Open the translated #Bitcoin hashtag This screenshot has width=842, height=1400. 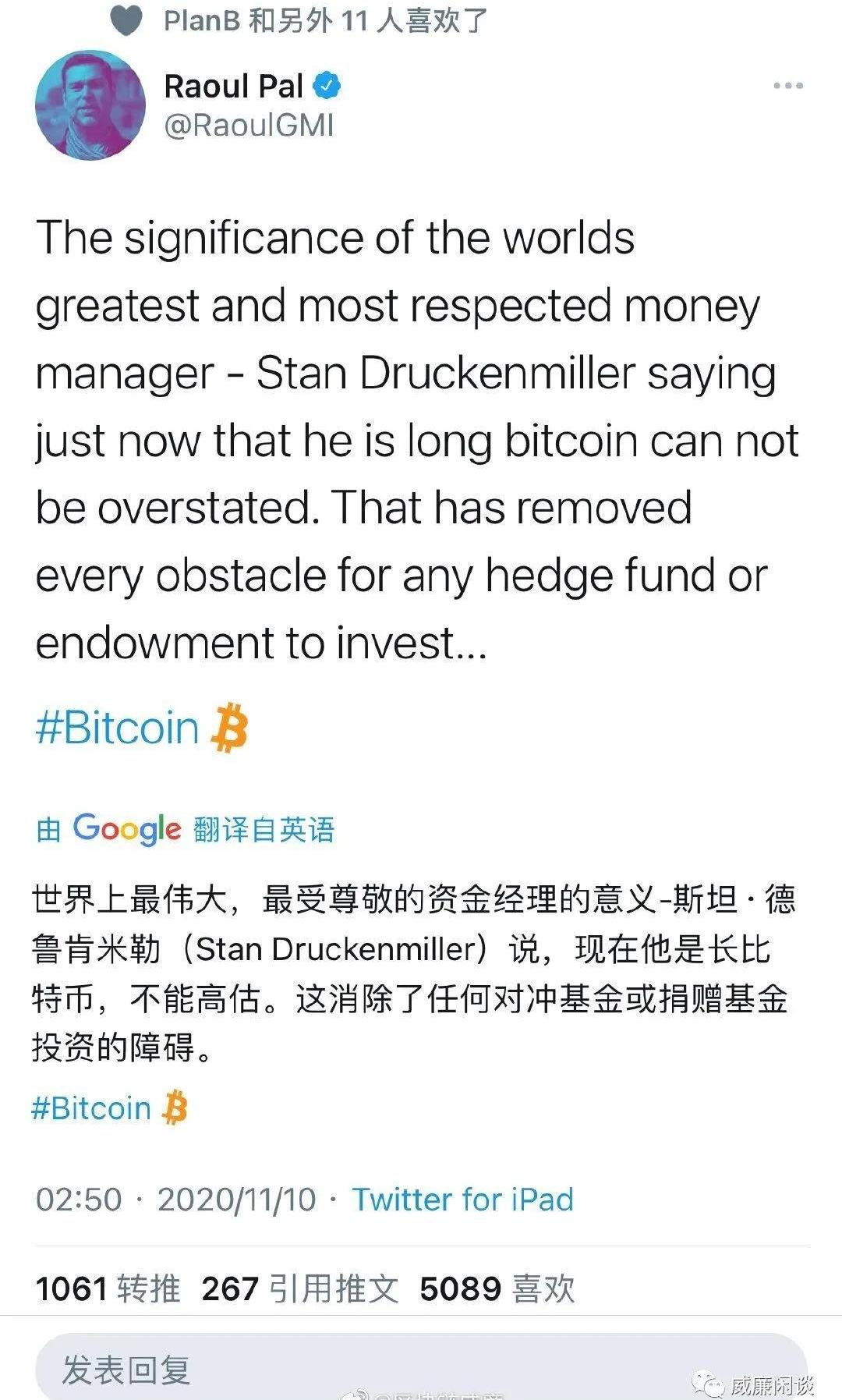coord(91,1108)
